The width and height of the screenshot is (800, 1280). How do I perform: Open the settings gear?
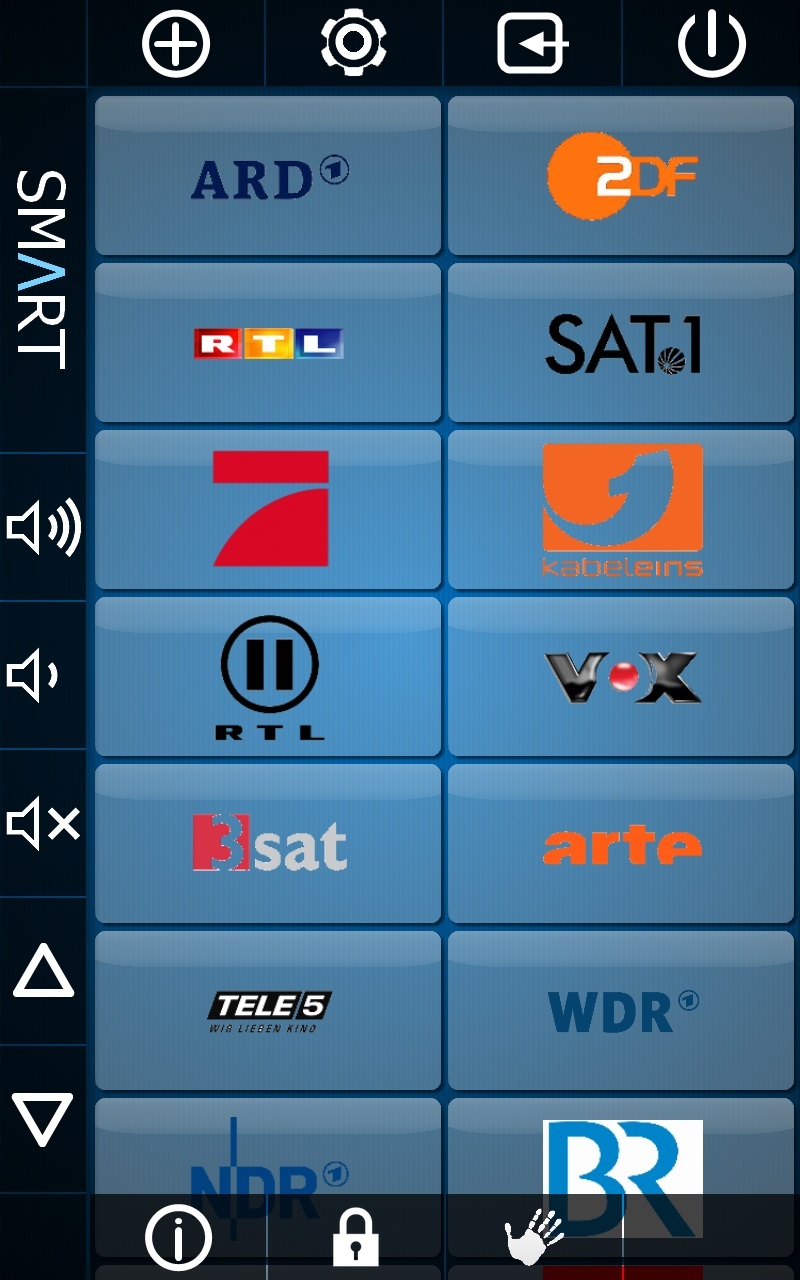[x=354, y=44]
